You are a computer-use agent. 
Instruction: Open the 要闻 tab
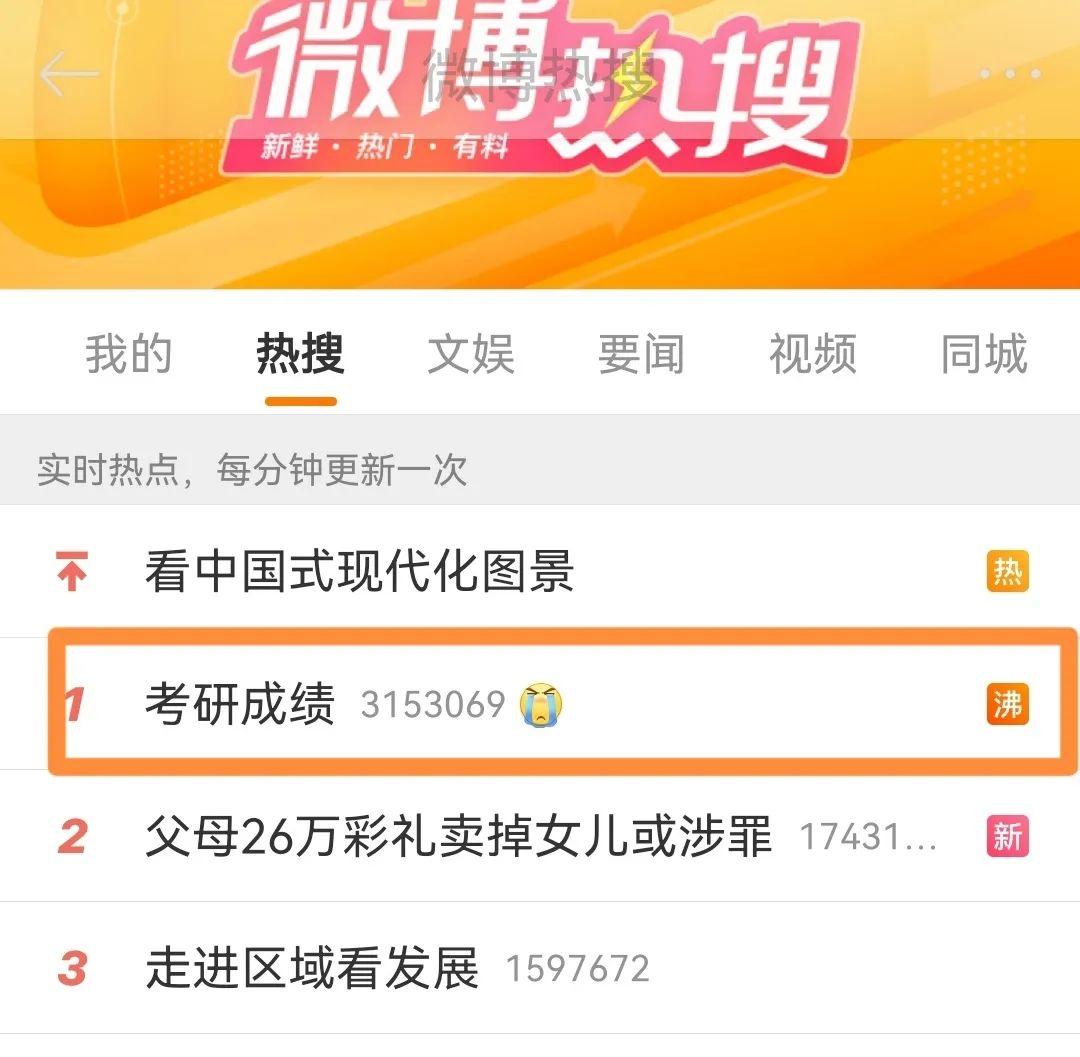coord(641,355)
